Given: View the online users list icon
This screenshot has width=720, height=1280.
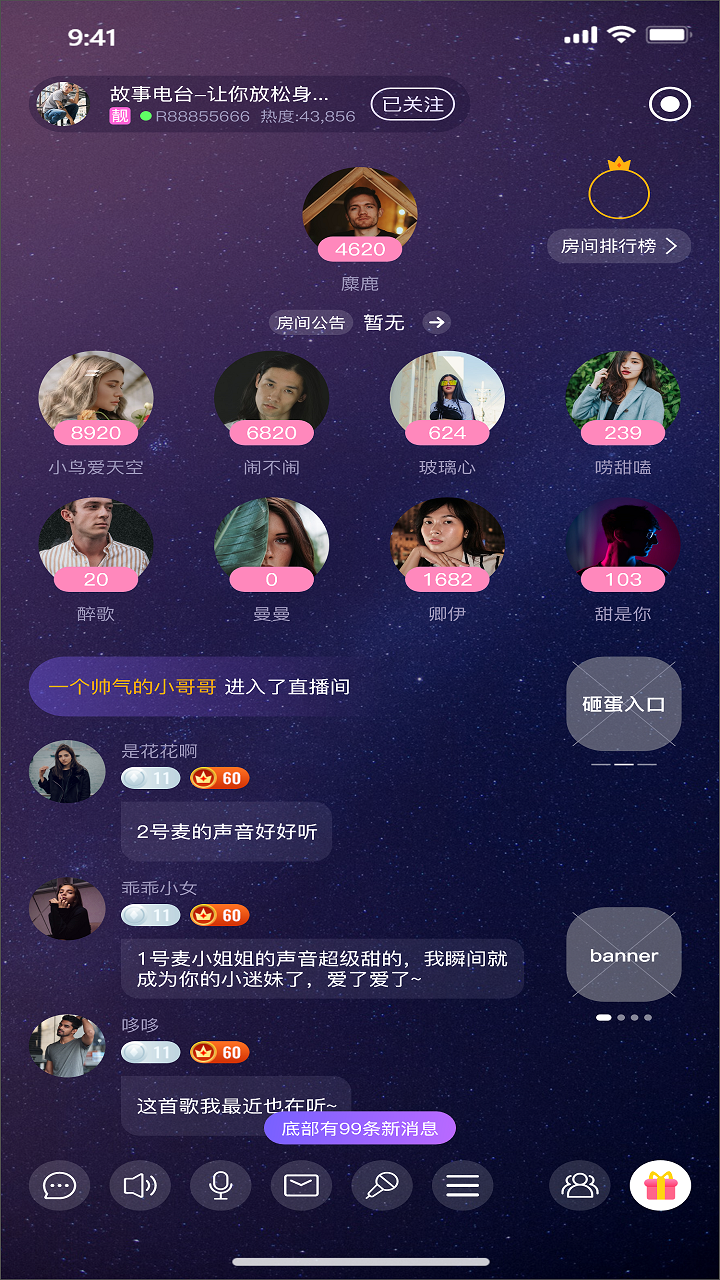Looking at the screenshot, I should [579, 1186].
